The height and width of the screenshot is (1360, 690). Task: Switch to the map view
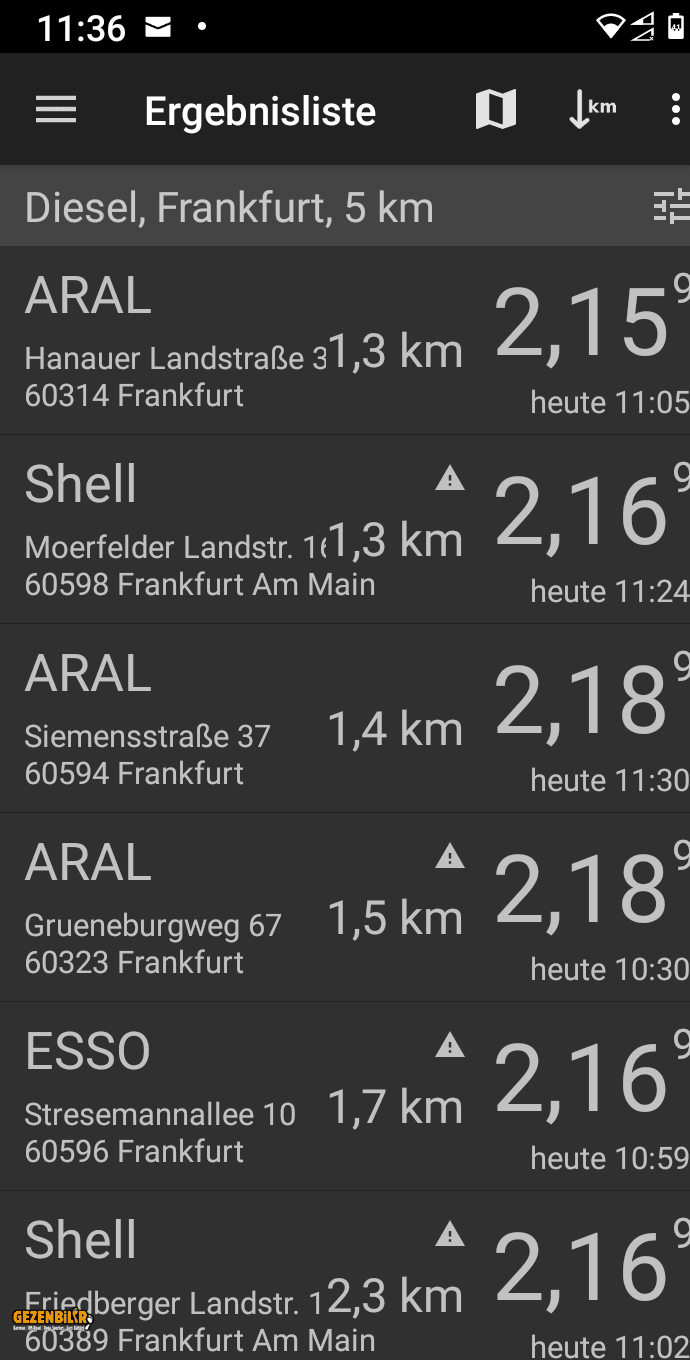click(x=495, y=110)
